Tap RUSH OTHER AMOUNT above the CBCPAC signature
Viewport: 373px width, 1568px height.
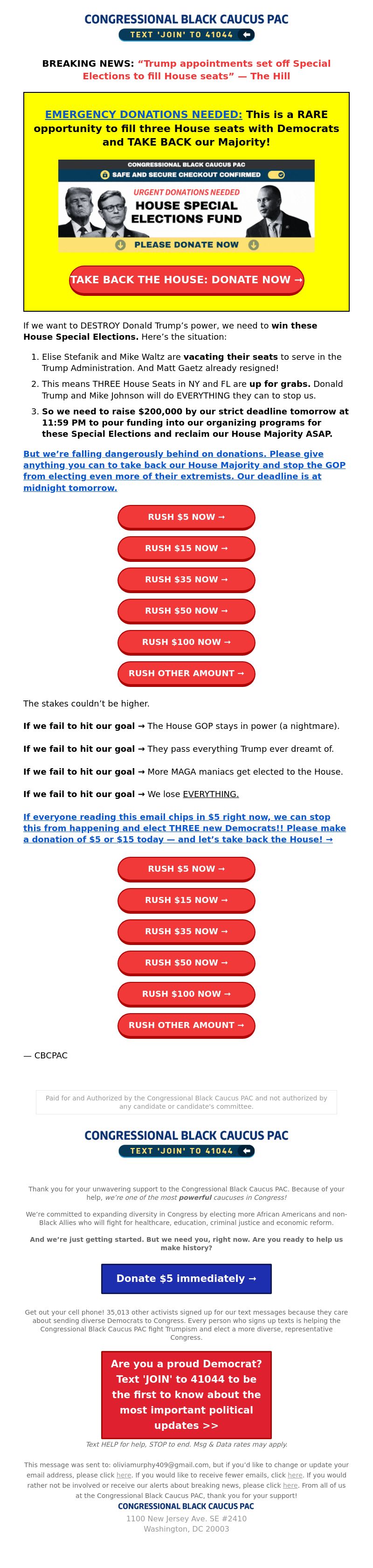point(186,1024)
